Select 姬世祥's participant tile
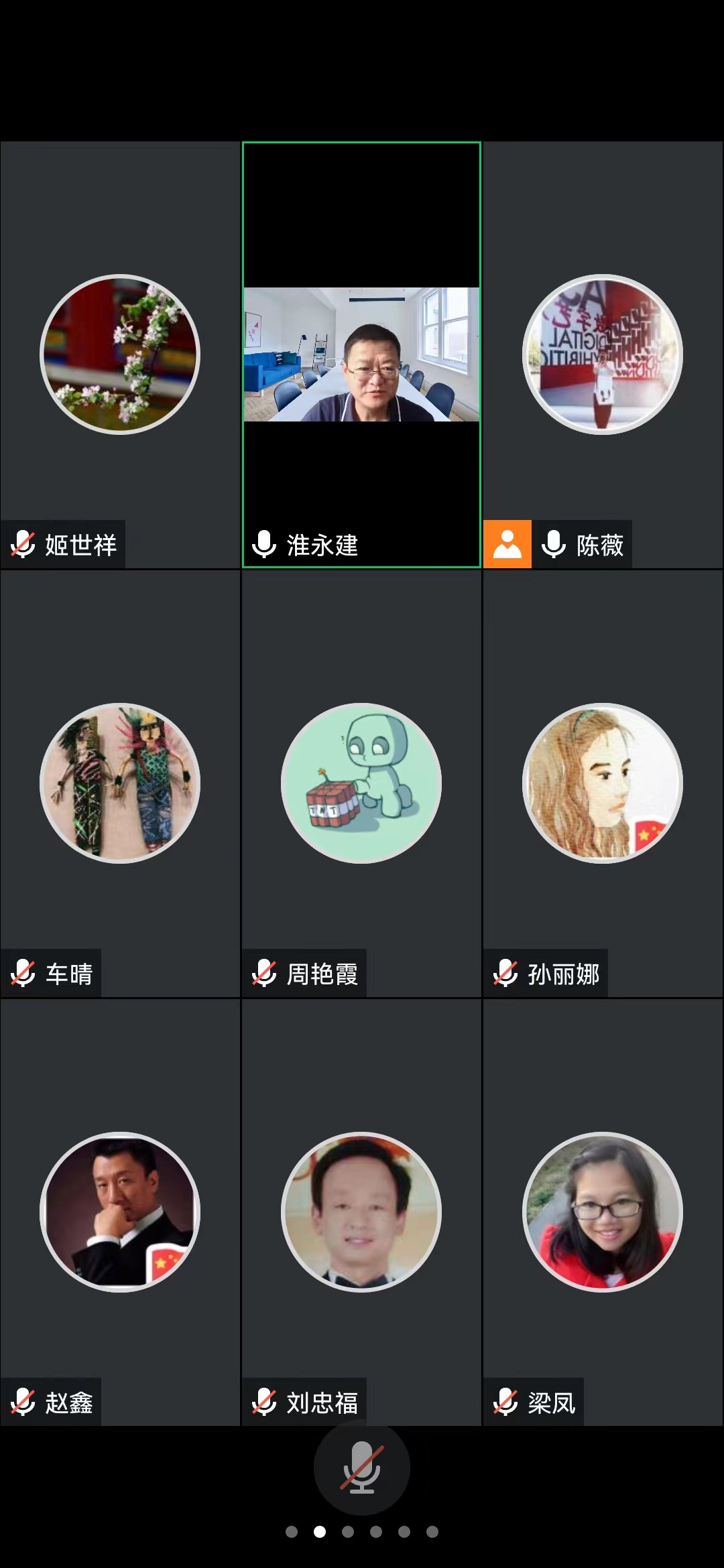Screen dimensions: 724x1568 [120, 354]
